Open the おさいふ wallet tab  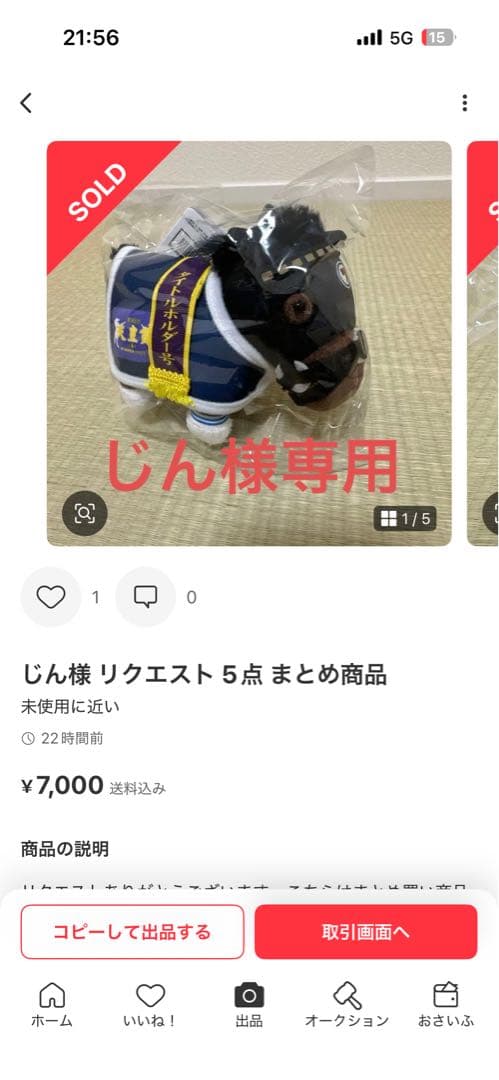(x=446, y=1005)
